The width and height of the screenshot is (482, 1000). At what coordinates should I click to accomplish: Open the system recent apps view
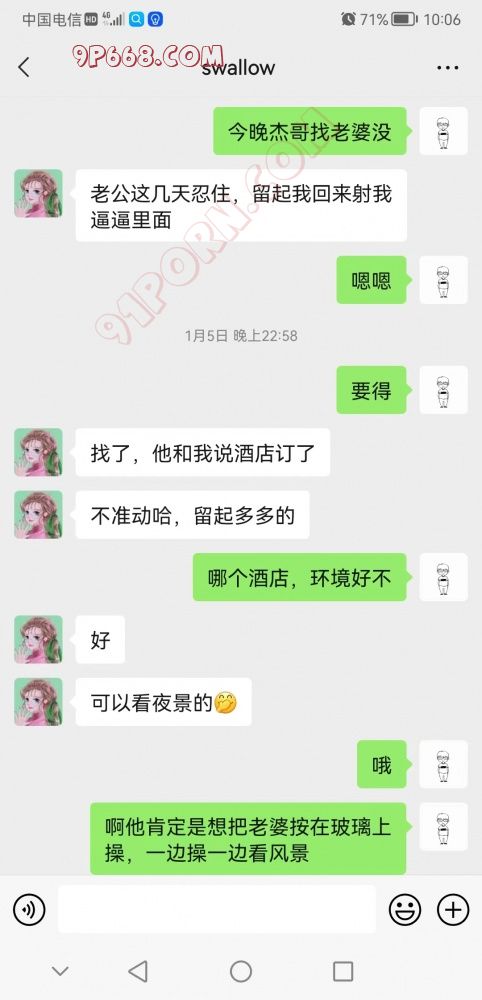coord(343,971)
